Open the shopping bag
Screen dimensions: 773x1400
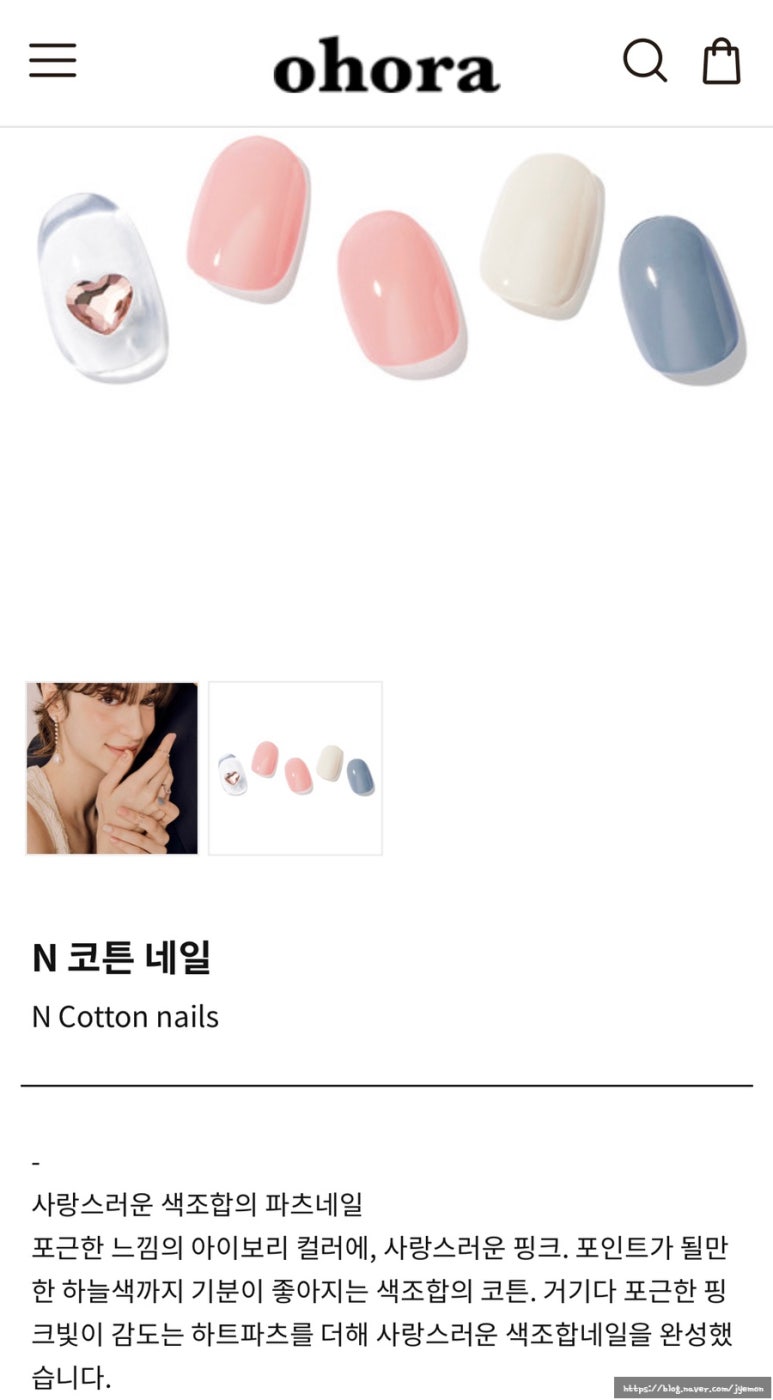click(x=721, y=61)
